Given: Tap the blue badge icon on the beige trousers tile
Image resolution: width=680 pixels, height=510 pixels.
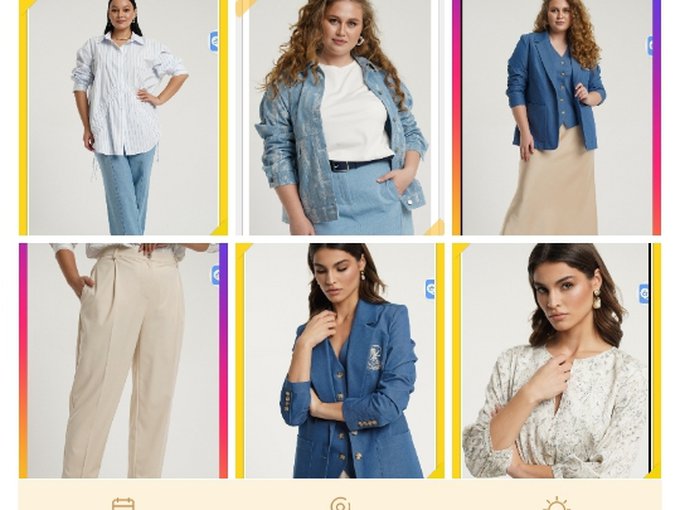Looking at the screenshot, I should click(215, 275).
